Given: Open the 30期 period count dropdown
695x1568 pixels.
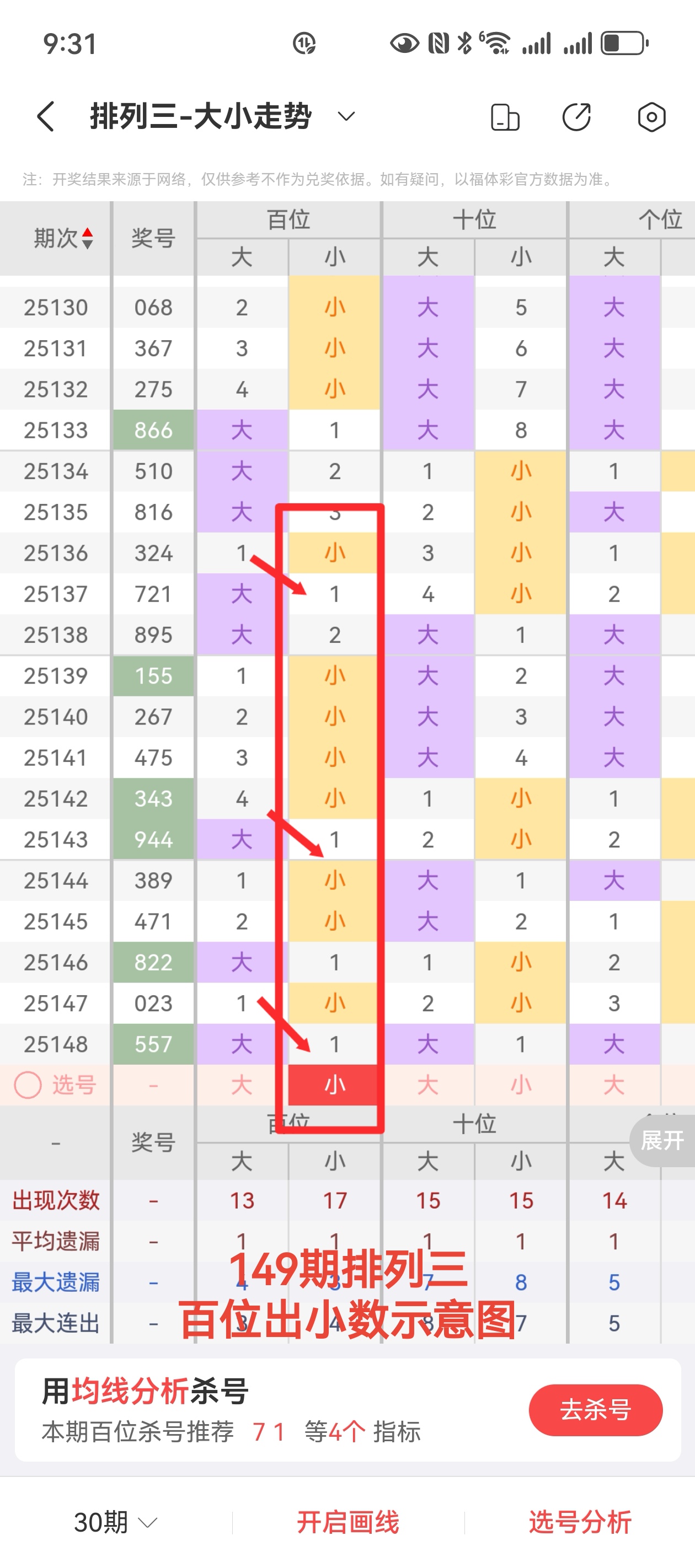Looking at the screenshot, I should point(115,1522).
